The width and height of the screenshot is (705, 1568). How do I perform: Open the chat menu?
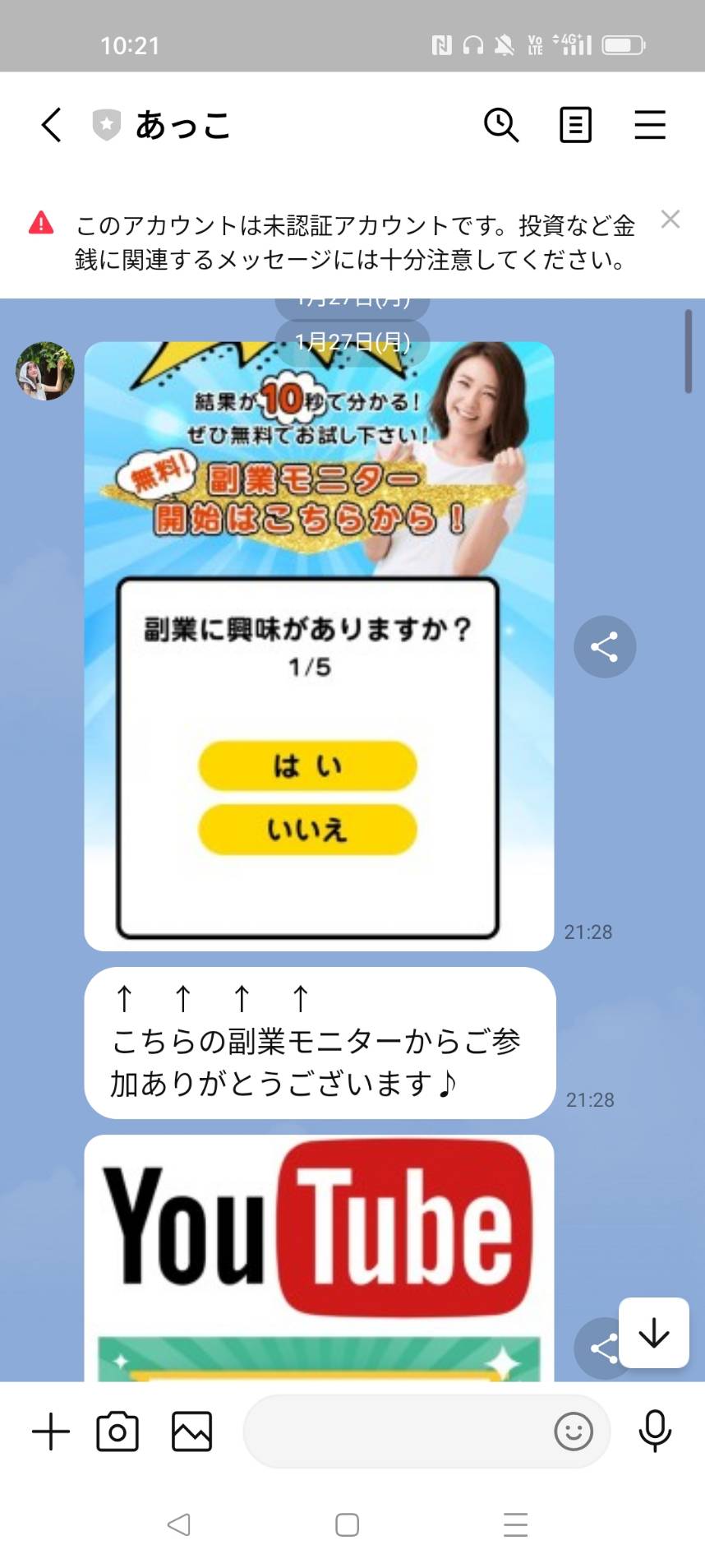[649, 125]
